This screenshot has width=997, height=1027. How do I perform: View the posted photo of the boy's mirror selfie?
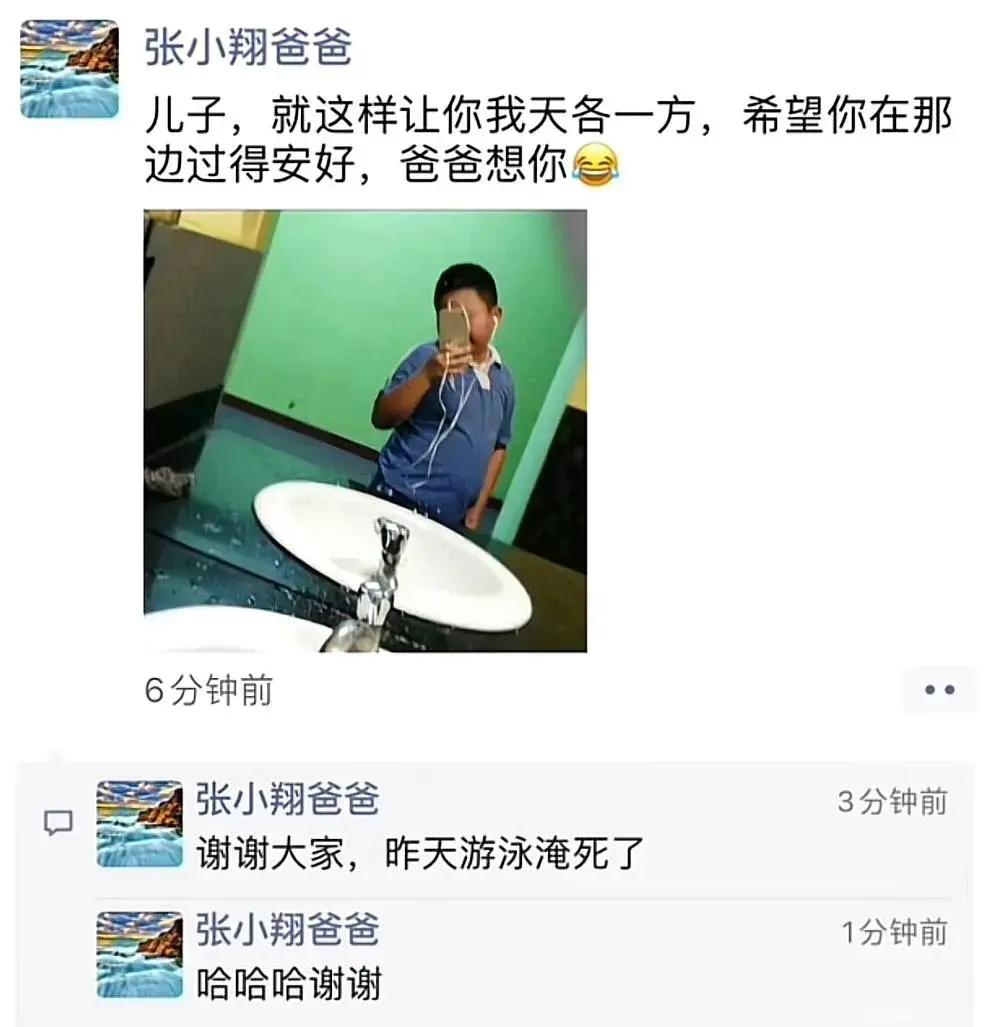365,431
